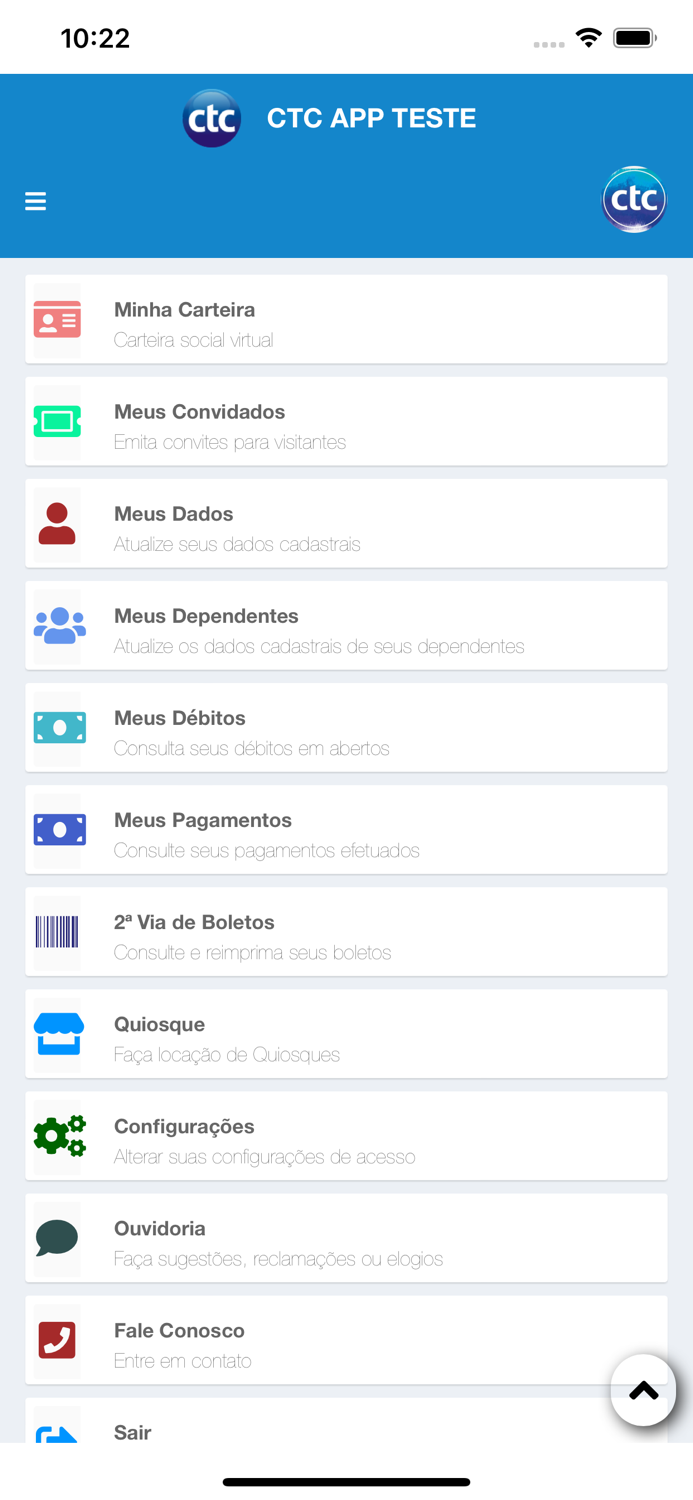This screenshot has height=1500, width=693.
Task: Open Meus Dados to update registration
Action: pyautogui.click(x=346, y=524)
